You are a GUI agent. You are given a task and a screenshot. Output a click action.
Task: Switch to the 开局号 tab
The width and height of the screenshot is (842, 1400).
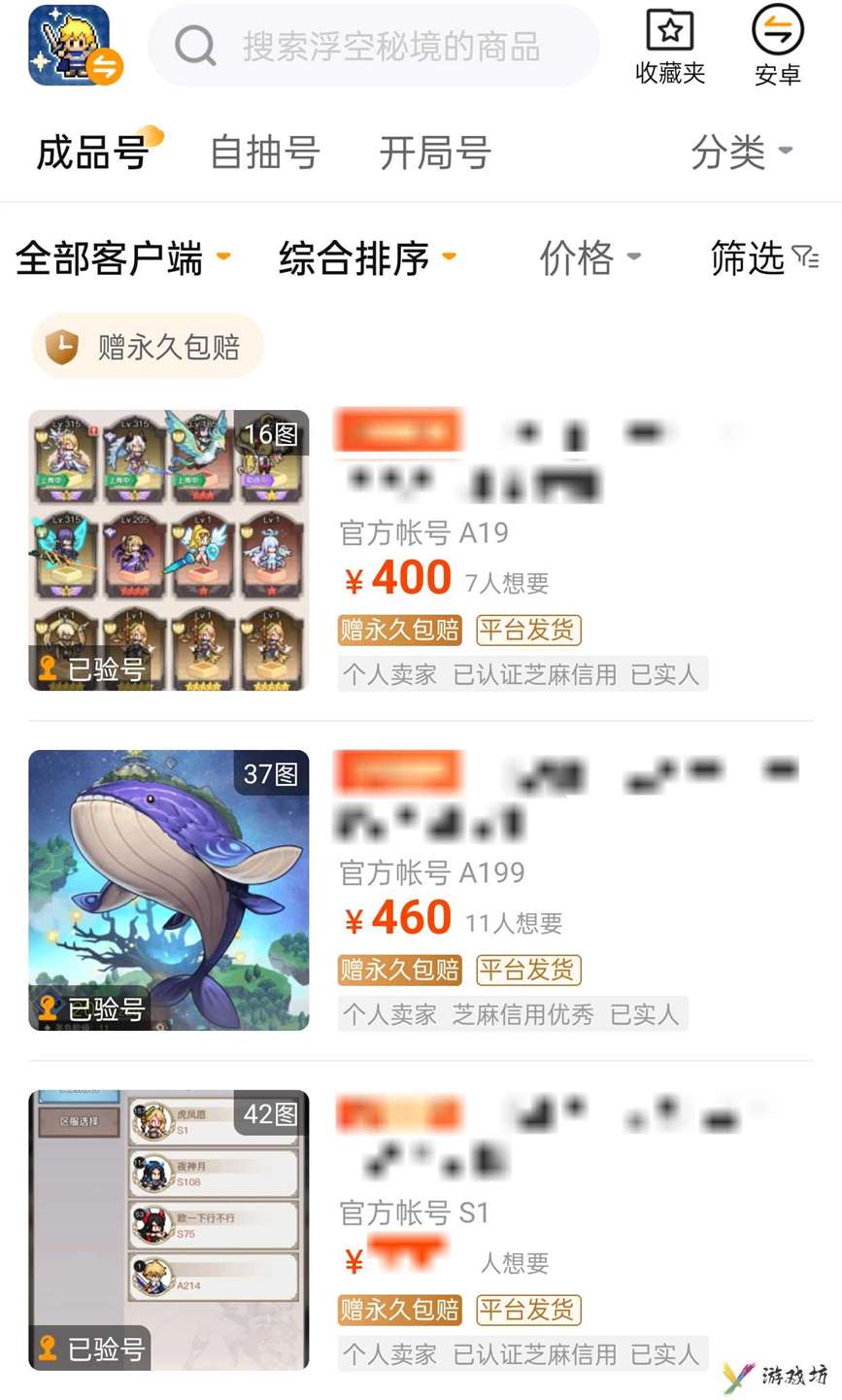coord(435,153)
